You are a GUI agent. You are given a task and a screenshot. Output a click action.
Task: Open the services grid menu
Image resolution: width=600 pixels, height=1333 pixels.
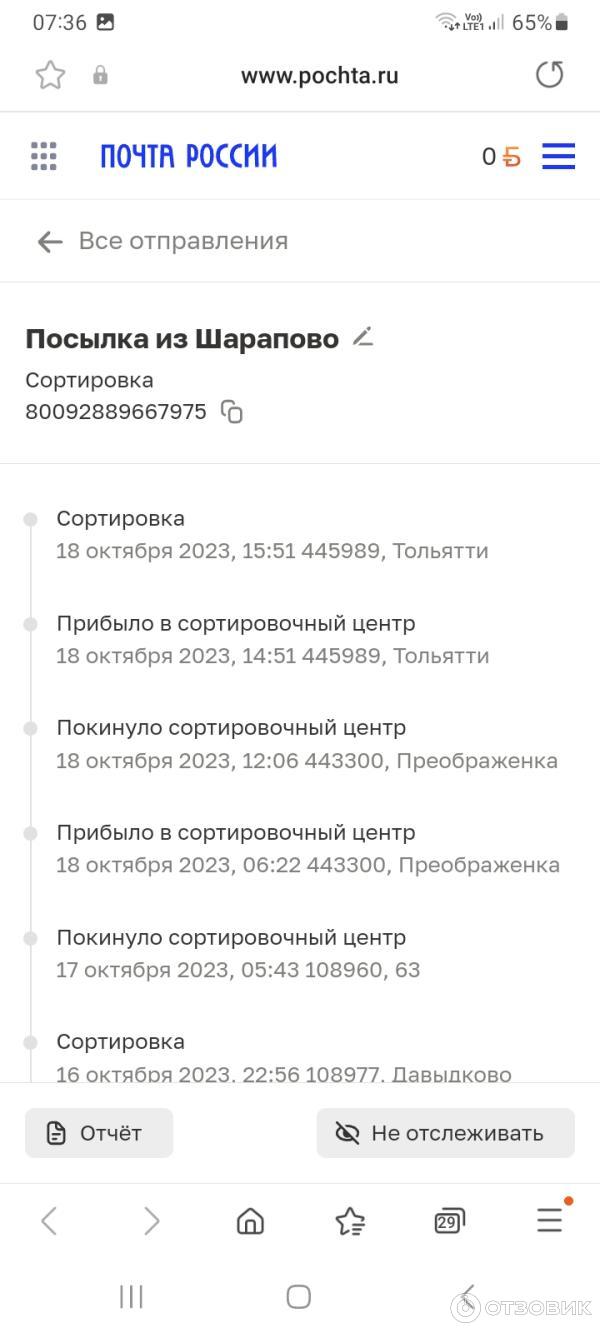click(x=44, y=156)
